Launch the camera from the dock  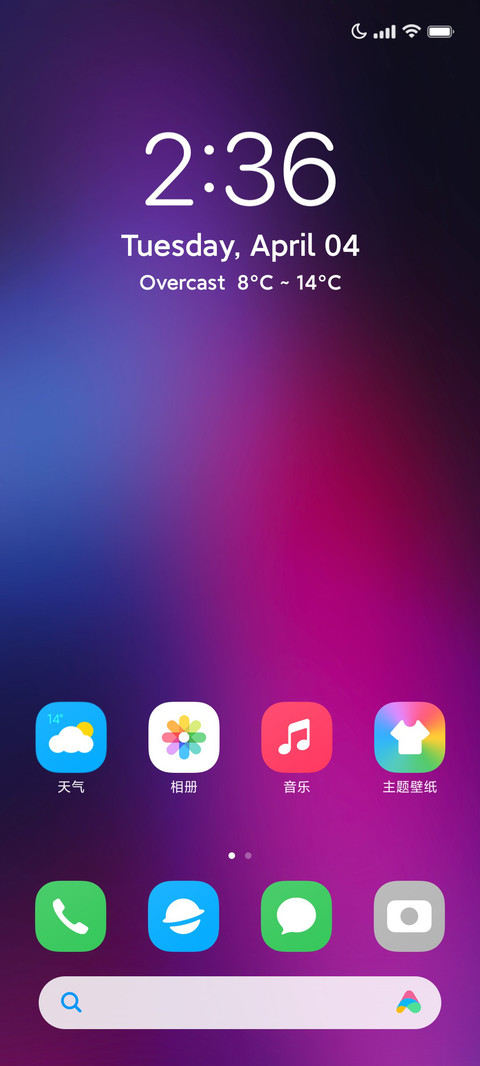coord(409,916)
